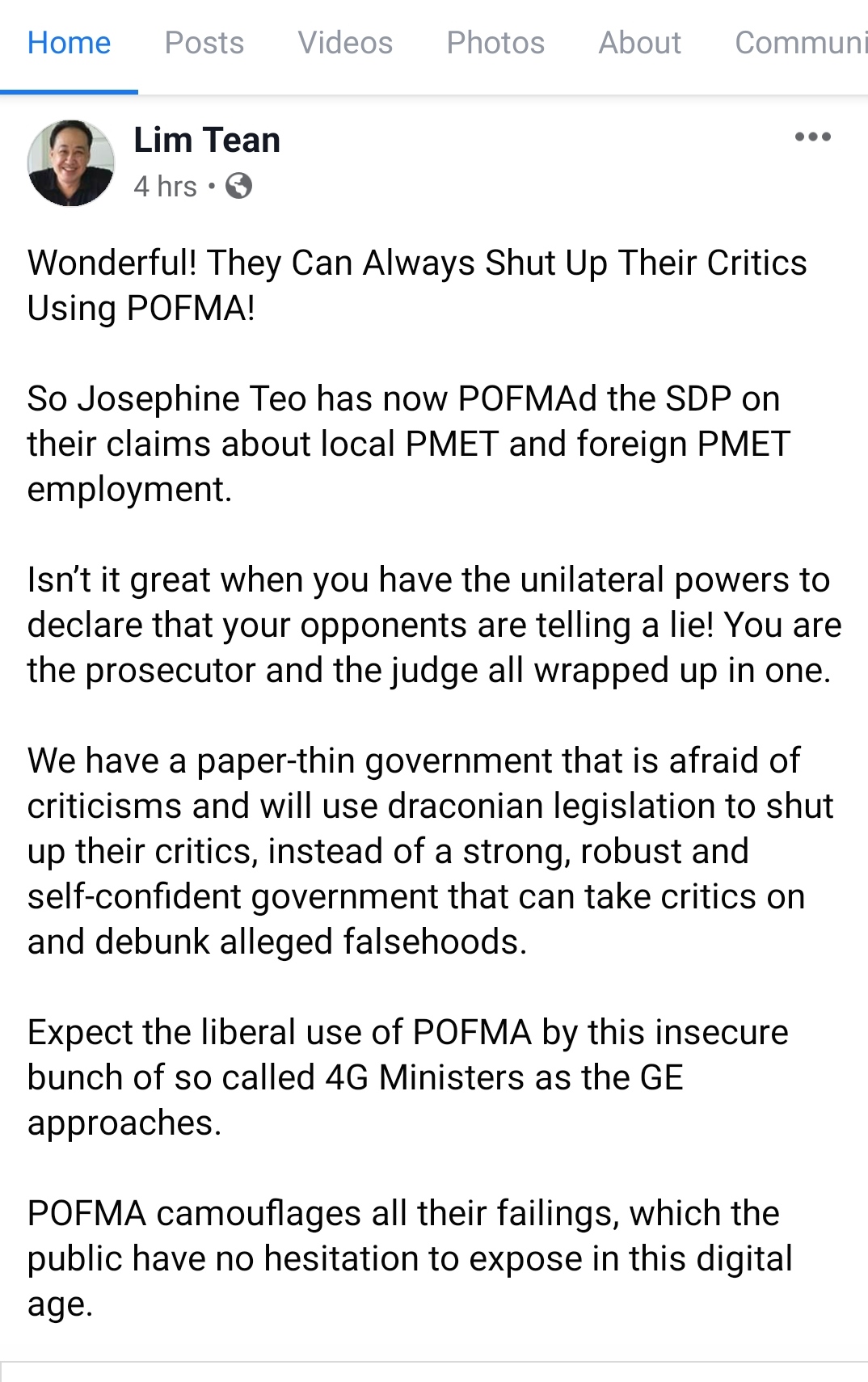This screenshot has height=1382, width=868.
Task: View Lim Tean's profile picture
Action: click(71, 164)
